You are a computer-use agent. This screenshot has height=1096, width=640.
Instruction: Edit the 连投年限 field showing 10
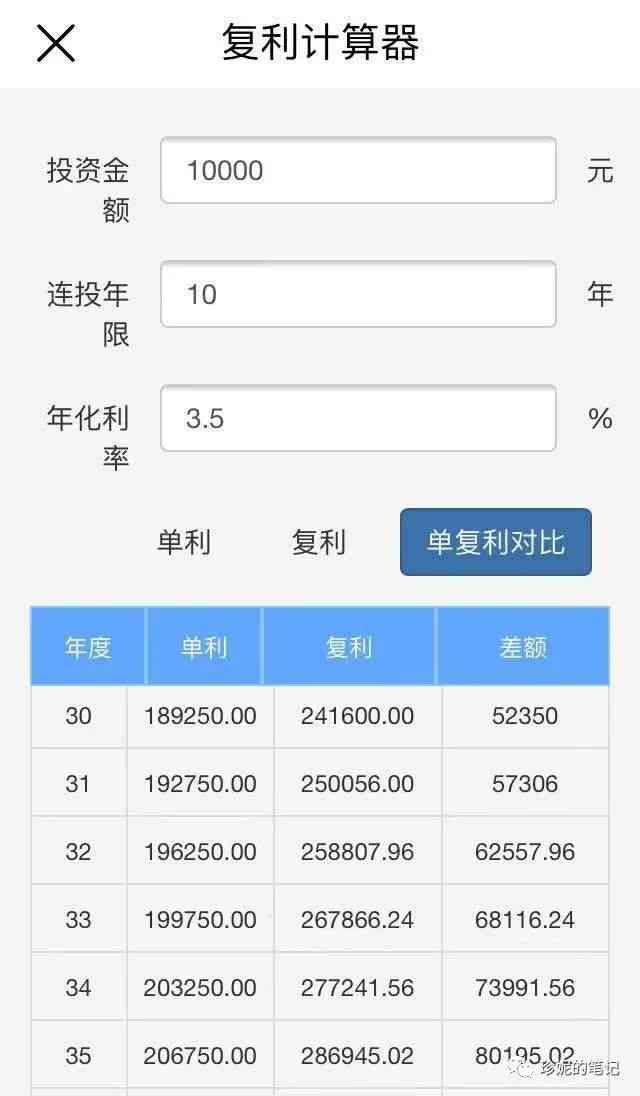click(x=357, y=294)
